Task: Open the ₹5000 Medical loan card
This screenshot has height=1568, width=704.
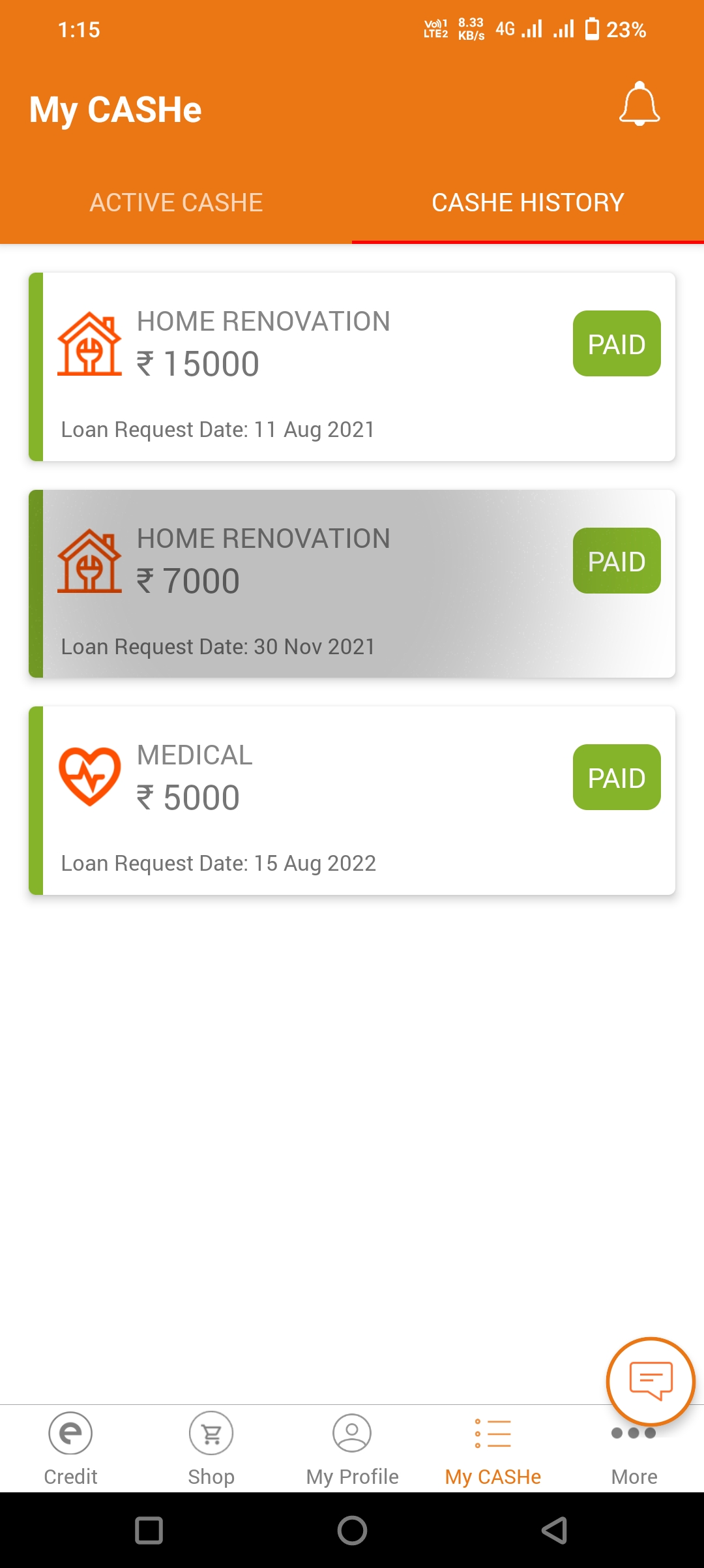Action: [x=352, y=800]
